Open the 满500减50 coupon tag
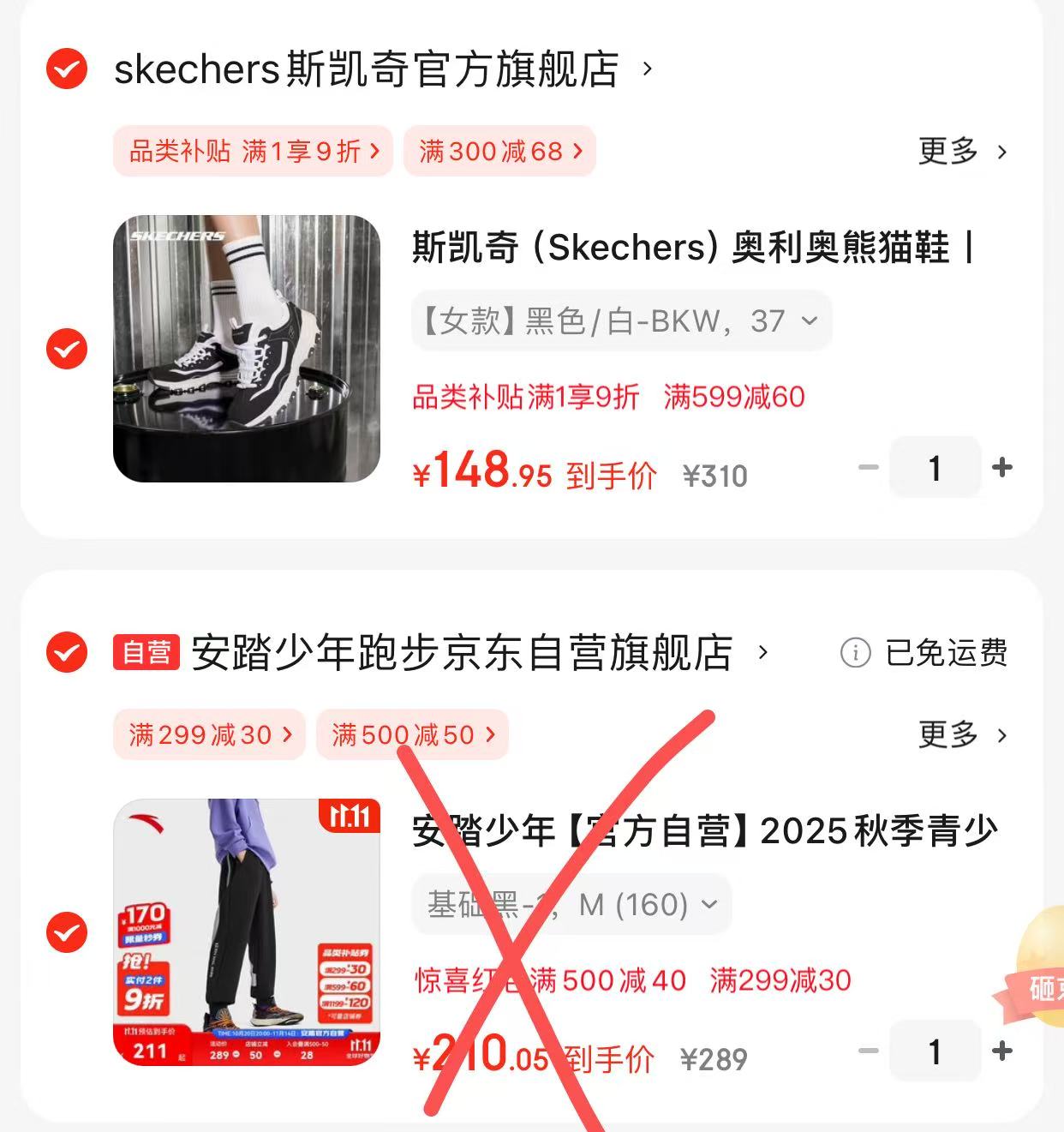 pyautogui.click(x=412, y=734)
